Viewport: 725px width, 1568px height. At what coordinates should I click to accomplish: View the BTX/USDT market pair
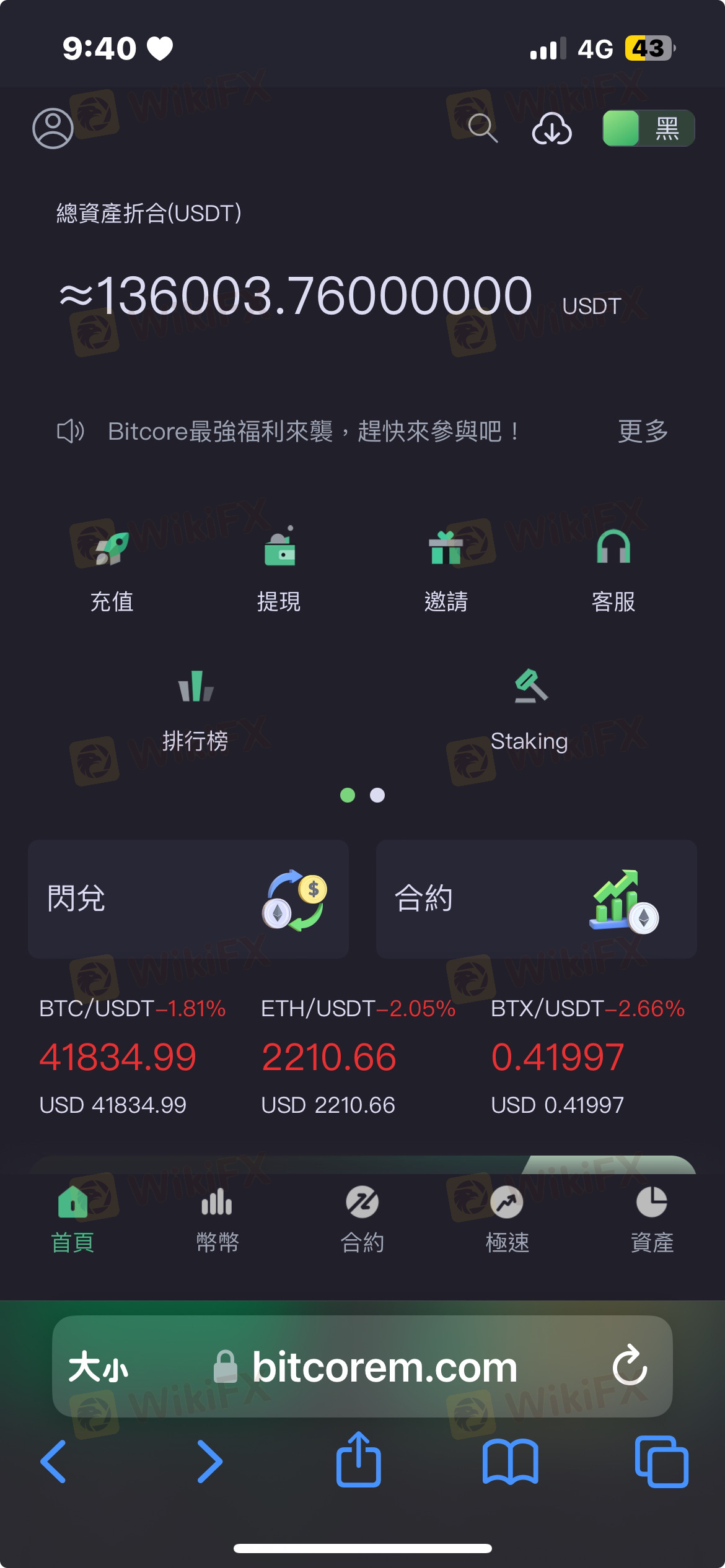(588, 1056)
